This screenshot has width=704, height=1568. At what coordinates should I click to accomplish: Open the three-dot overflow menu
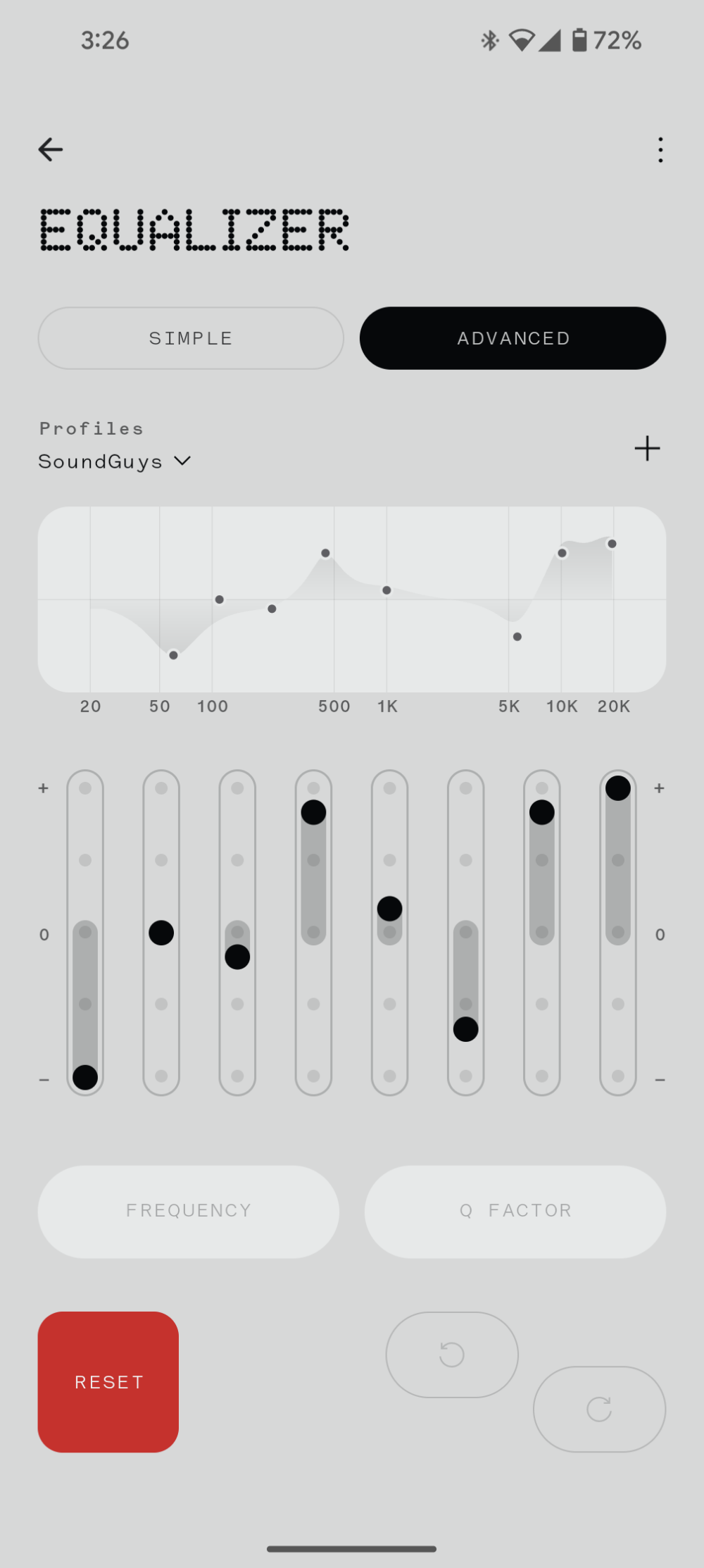tap(660, 150)
